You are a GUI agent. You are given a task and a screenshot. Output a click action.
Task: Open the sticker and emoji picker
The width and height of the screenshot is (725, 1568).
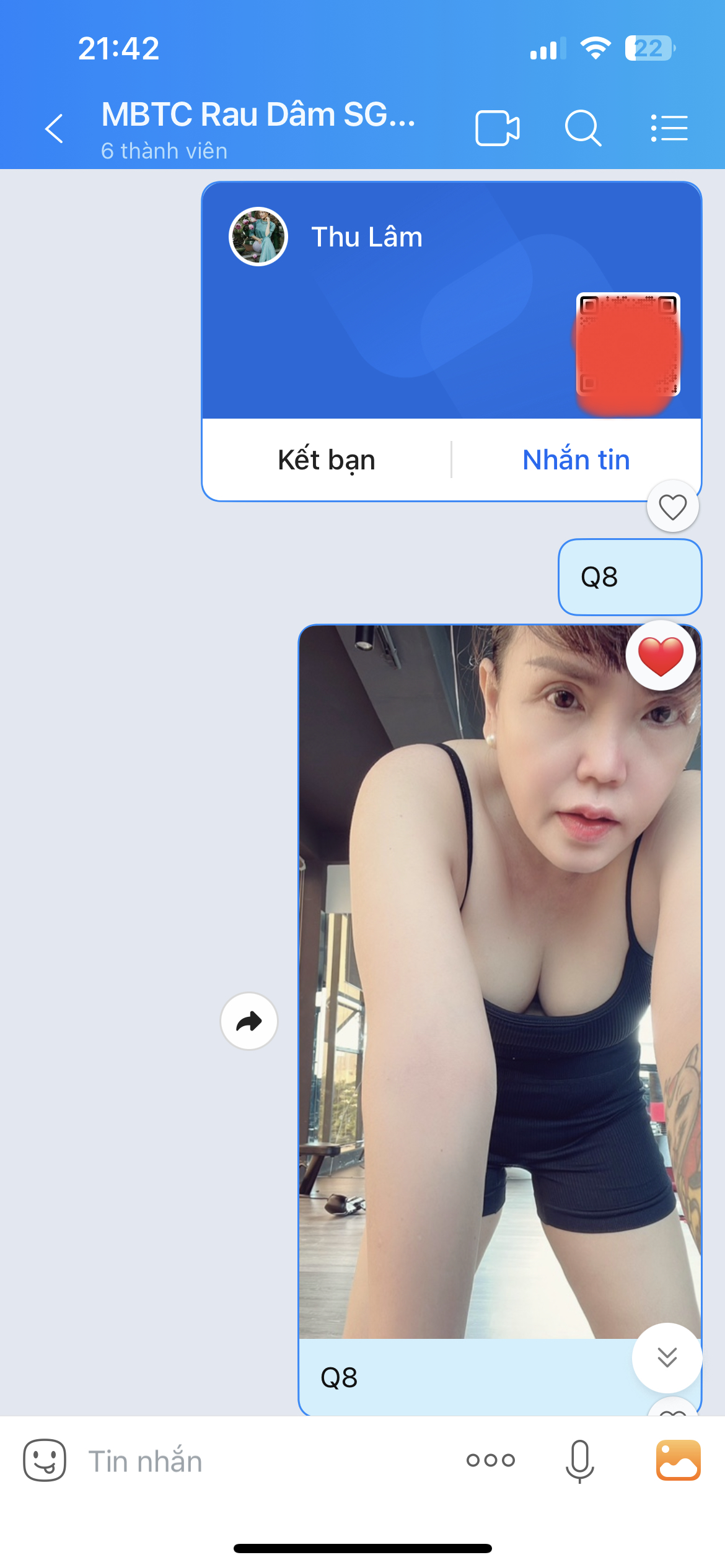(45, 1460)
